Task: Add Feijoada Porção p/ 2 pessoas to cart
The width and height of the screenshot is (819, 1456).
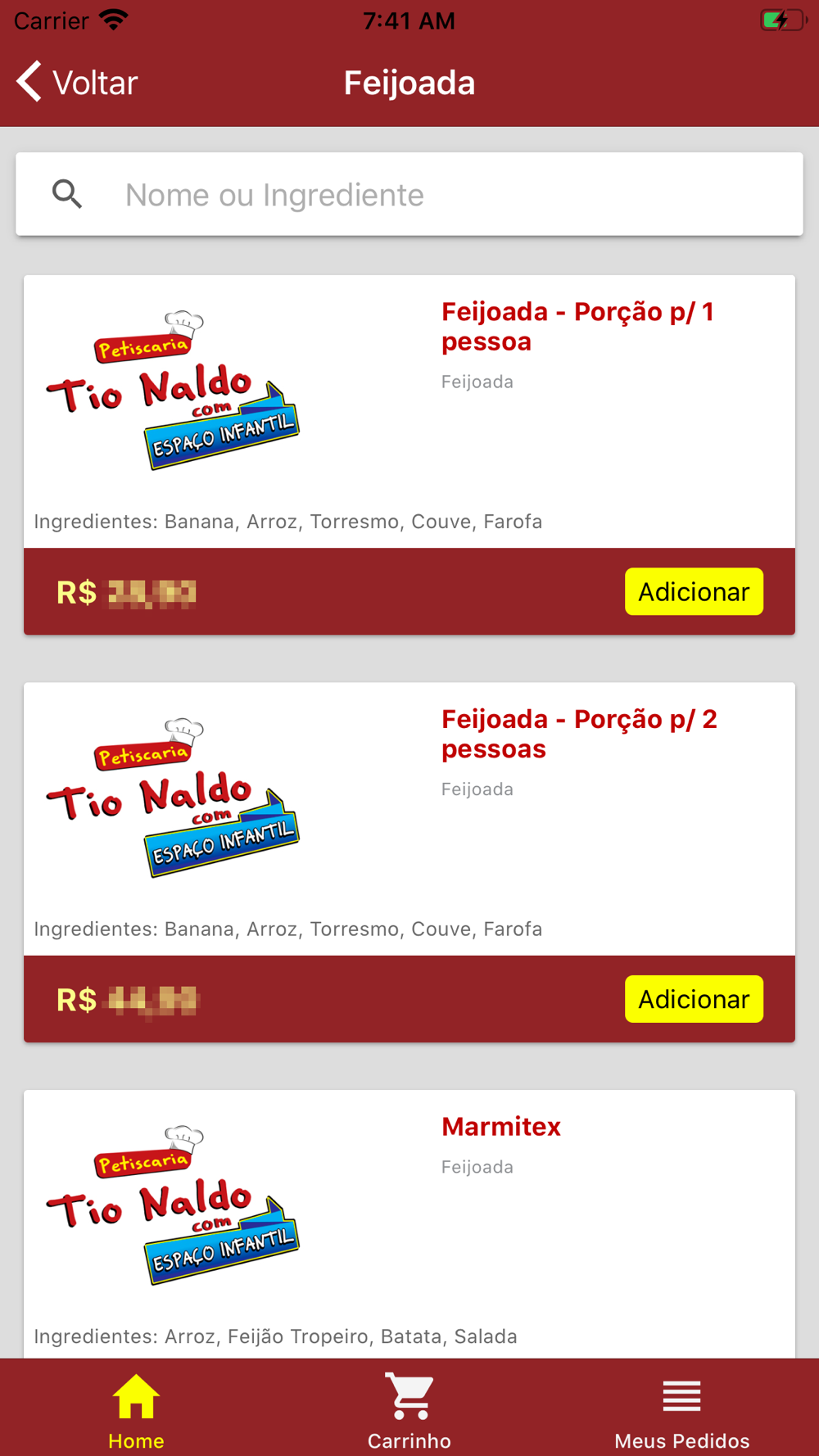Action: [x=694, y=999]
